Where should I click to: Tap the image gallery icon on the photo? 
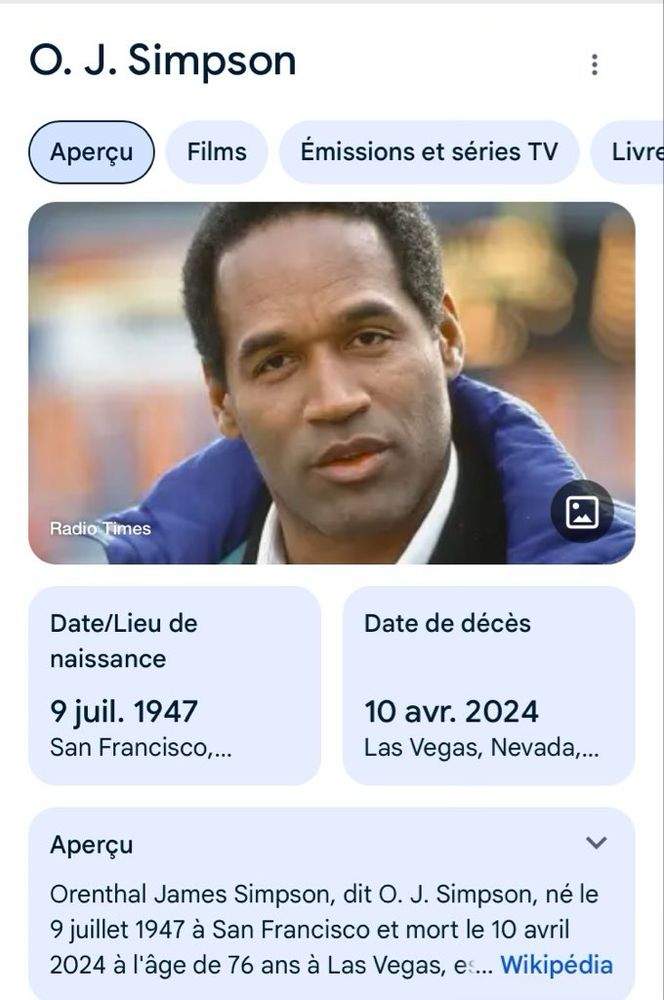(582, 512)
